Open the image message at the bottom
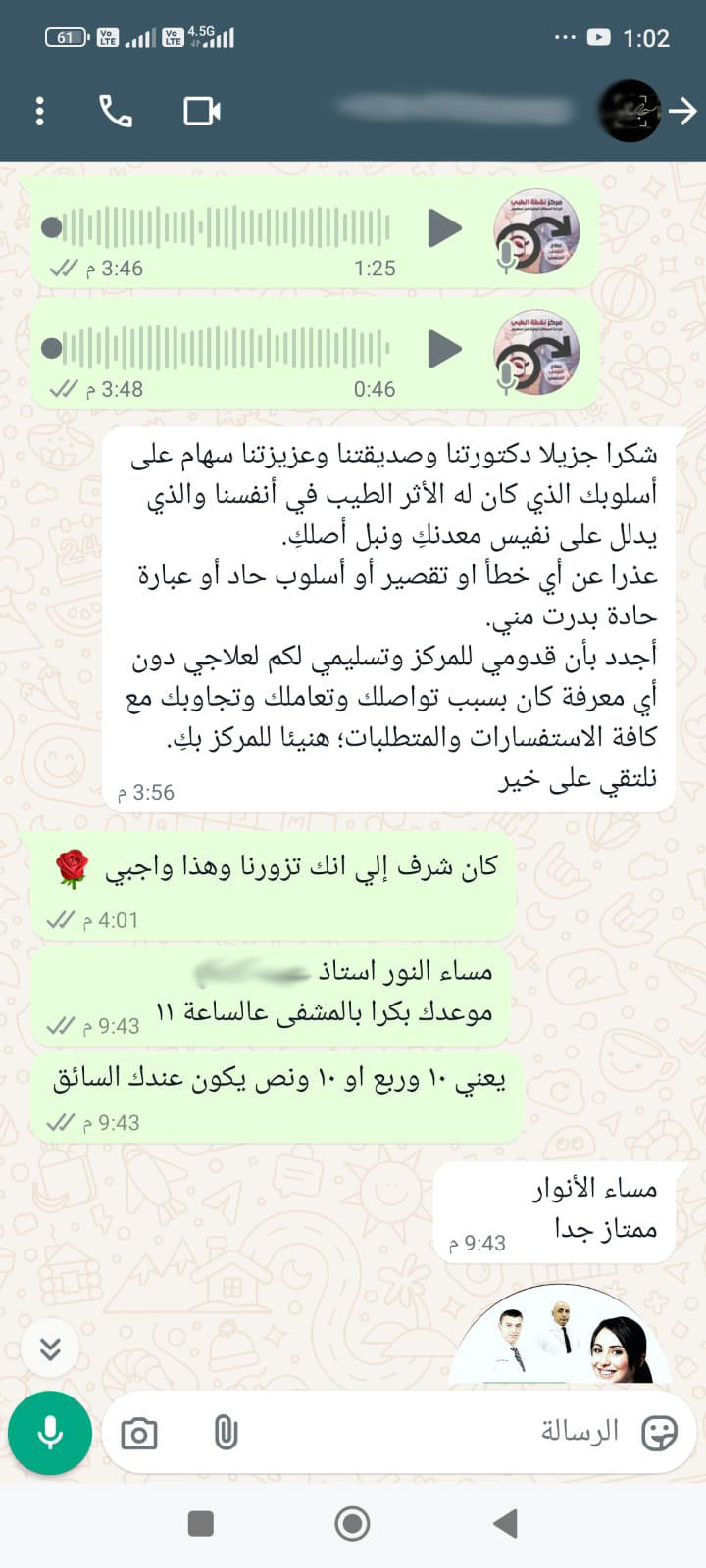The height and width of the screenshot is (1568, 706). 564,1338
